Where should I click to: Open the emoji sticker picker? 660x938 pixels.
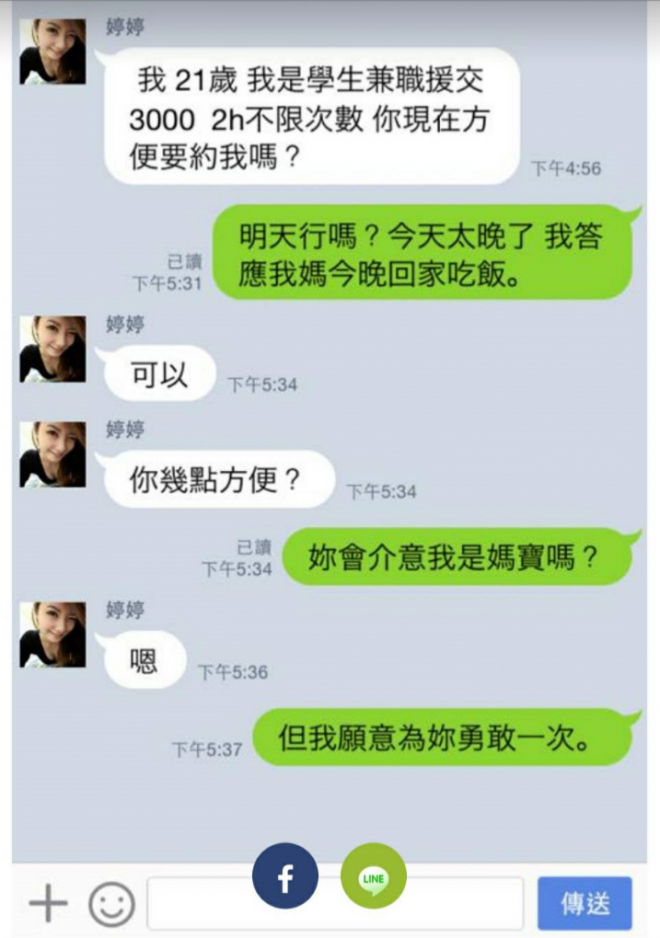(111, 905)
